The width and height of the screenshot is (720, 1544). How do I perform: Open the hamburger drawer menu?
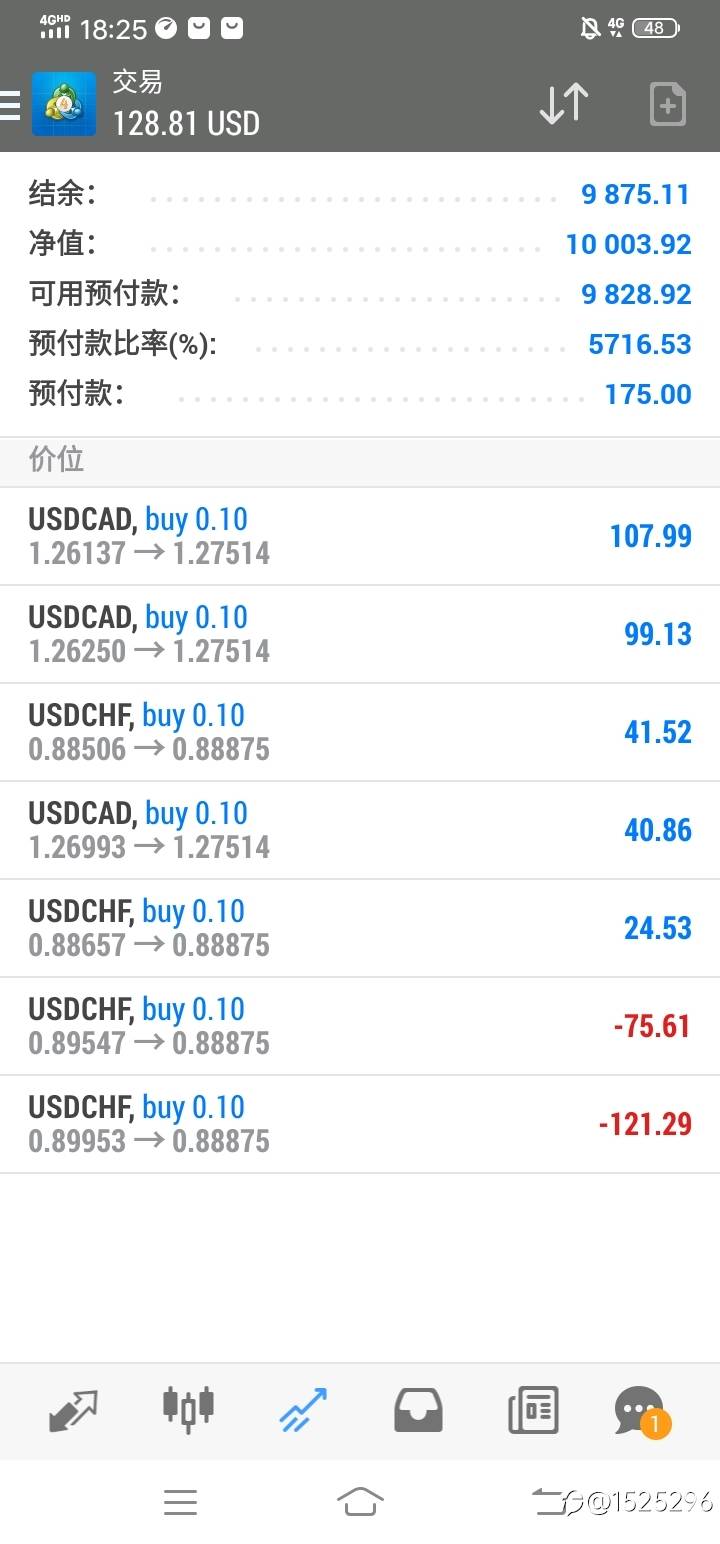tap(10, 104)
